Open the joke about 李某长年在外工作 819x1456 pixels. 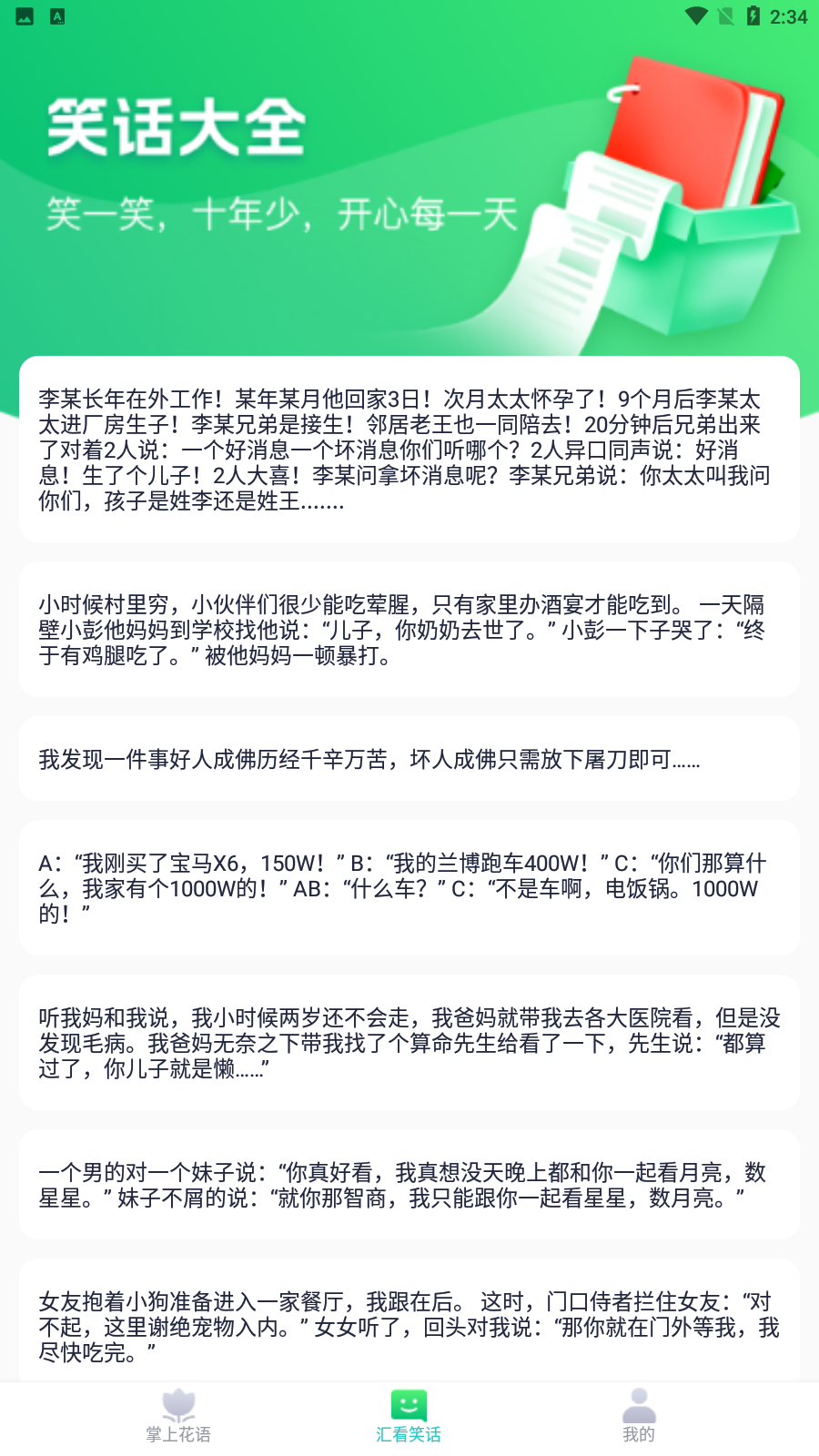point(409,450)
